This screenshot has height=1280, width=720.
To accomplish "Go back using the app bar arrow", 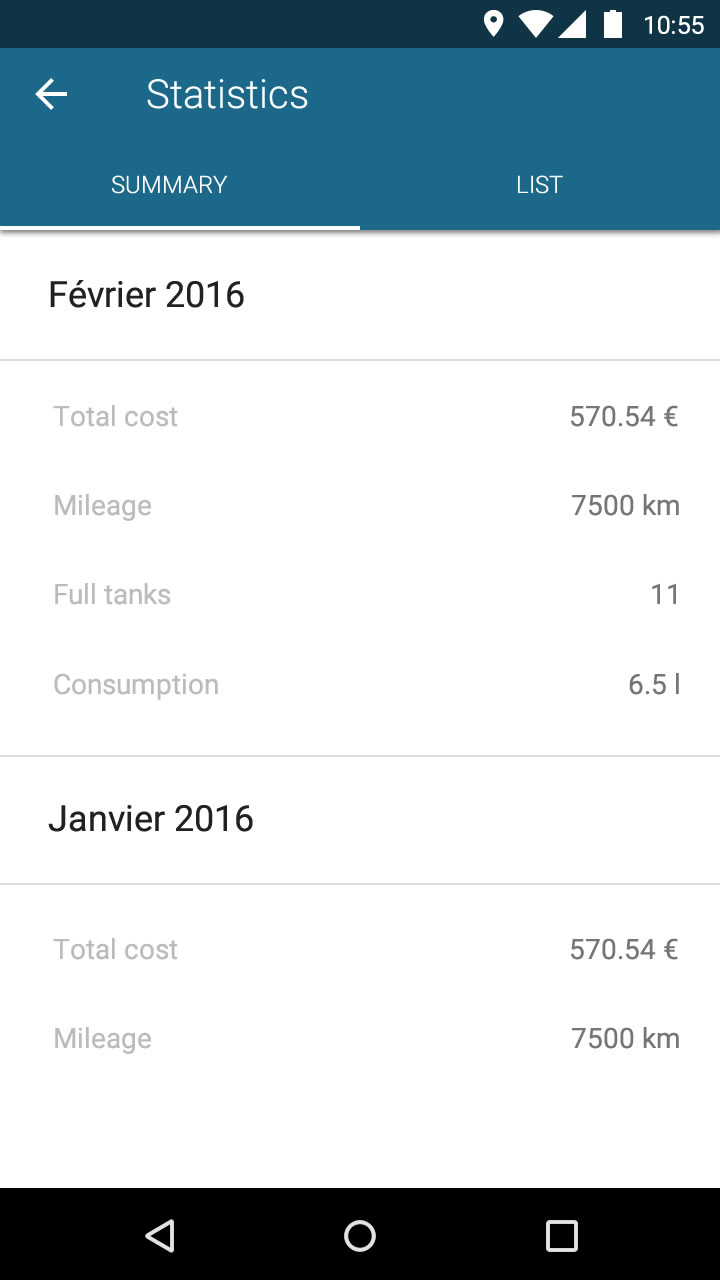I will point(51,94).
